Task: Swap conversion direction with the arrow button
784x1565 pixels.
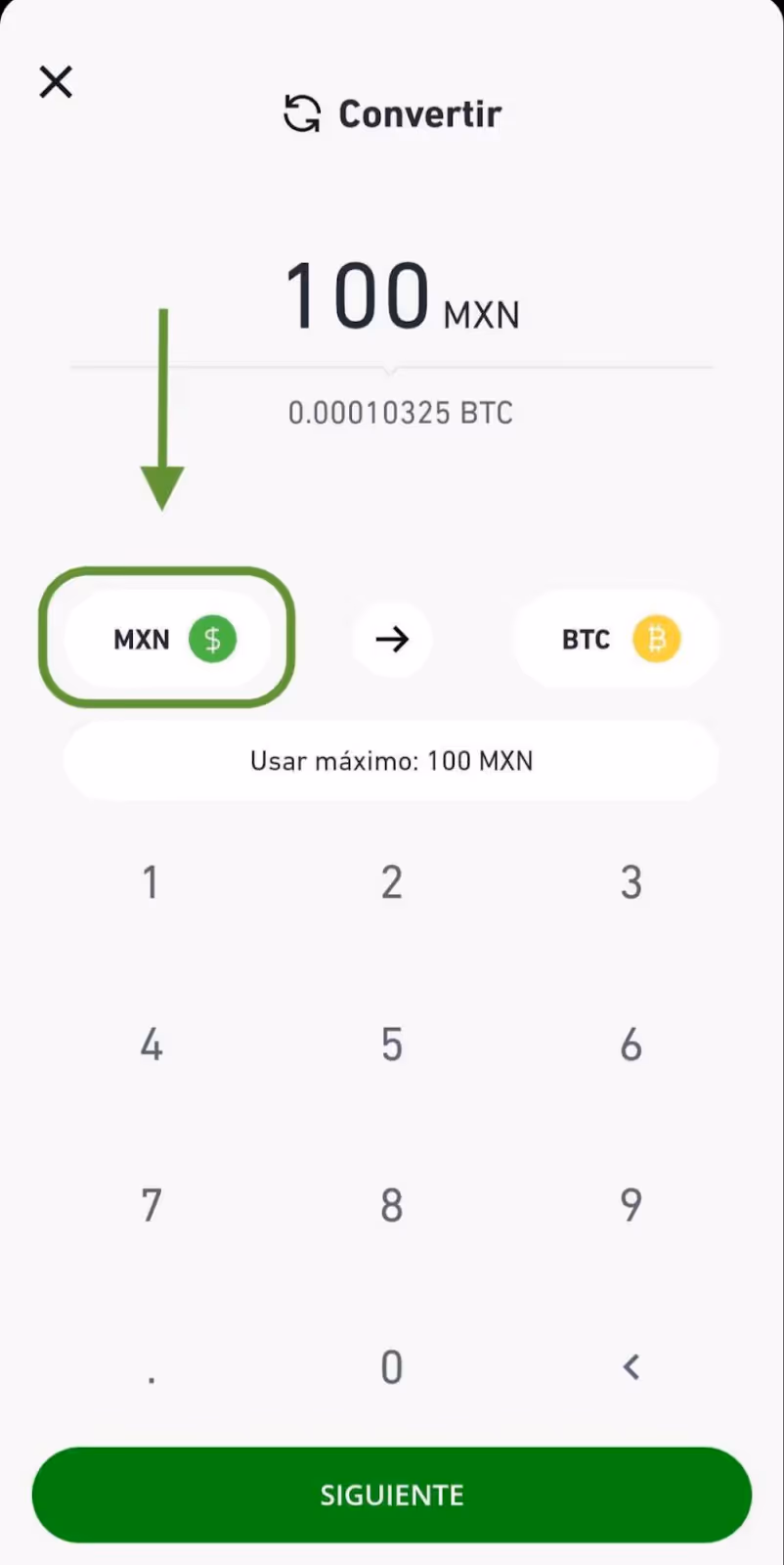Action: click(x=392, y=640)
